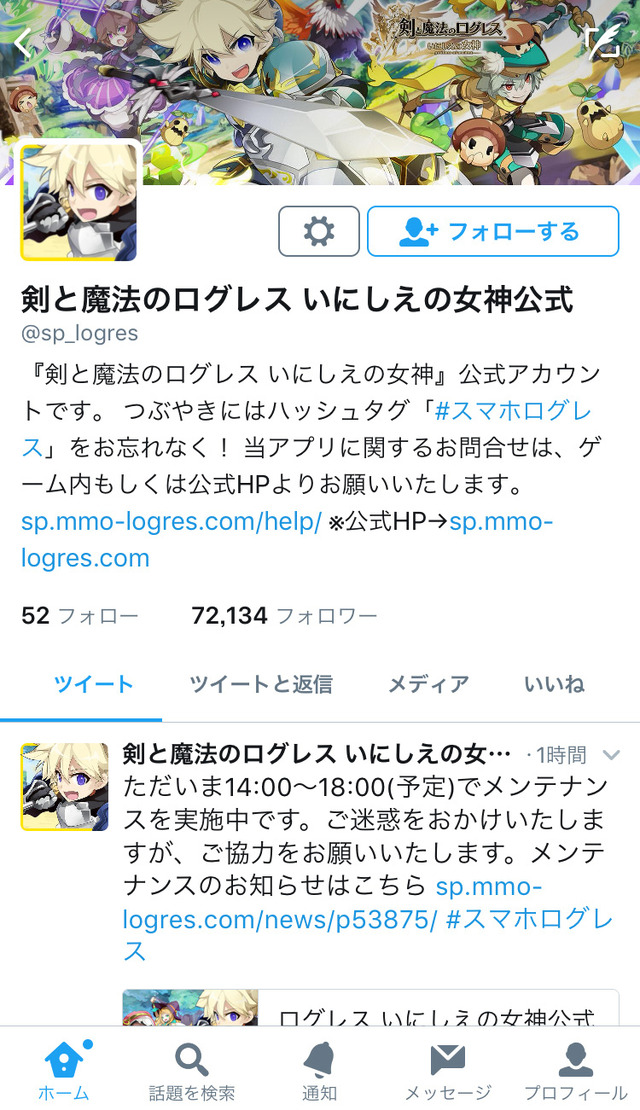Switch to the ツイートと返信 tab
This screenshot has height=1110, width=640.
[x=260, y=685]
